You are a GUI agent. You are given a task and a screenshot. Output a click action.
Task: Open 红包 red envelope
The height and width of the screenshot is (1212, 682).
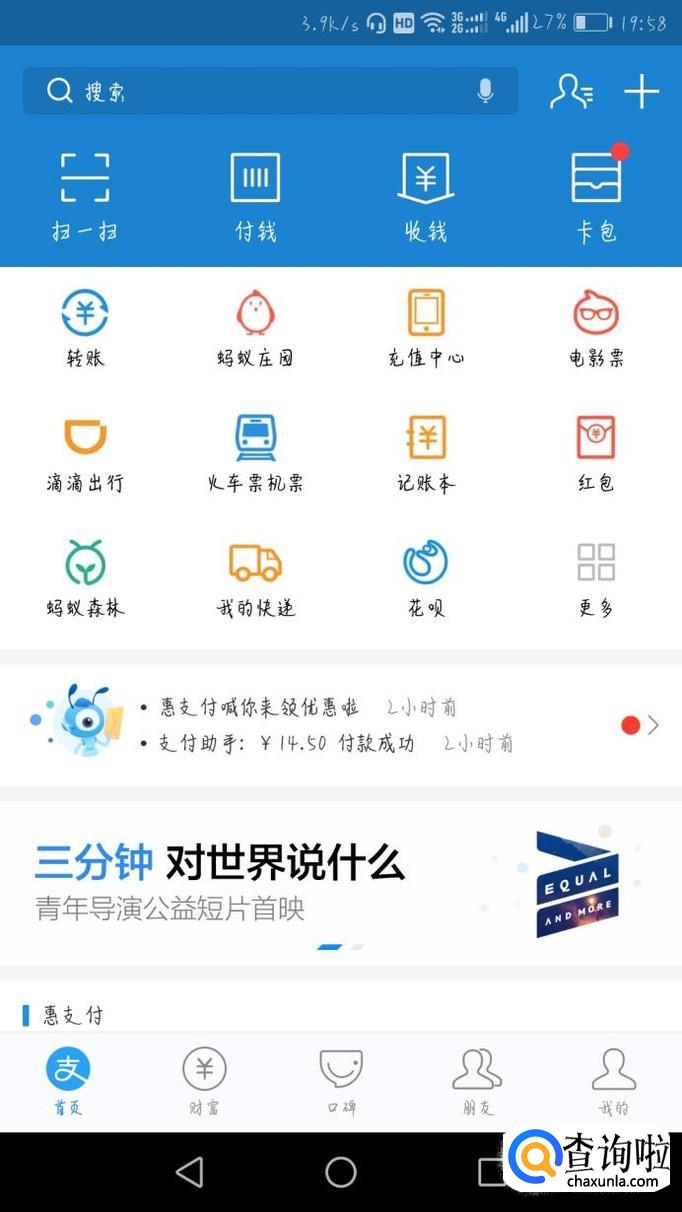pyautogui.click(x=596, y=453)
